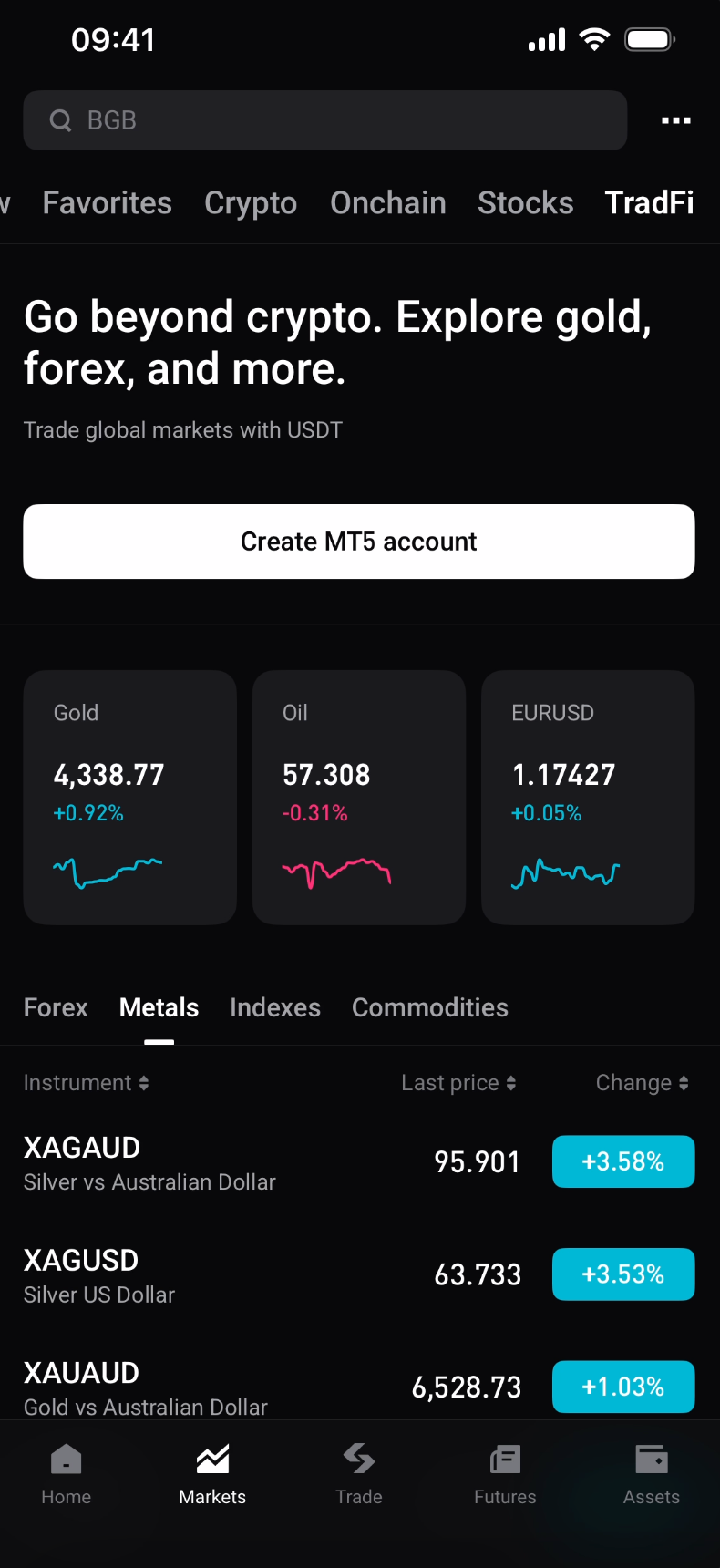Sort by the Change column
Screen dimensions: 720x1568
[642, 1082]
